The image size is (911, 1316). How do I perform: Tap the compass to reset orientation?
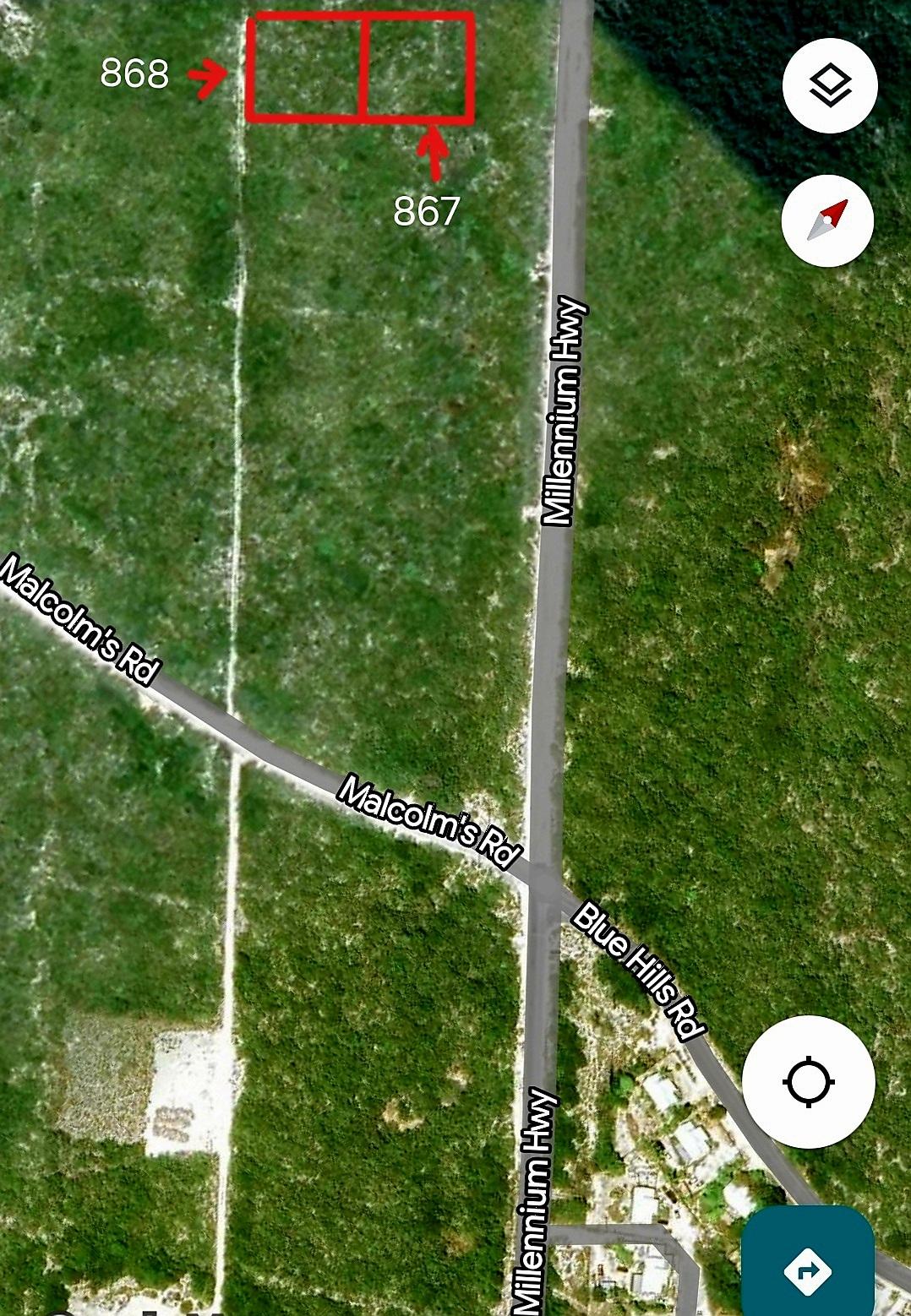[x=827, y=220]
